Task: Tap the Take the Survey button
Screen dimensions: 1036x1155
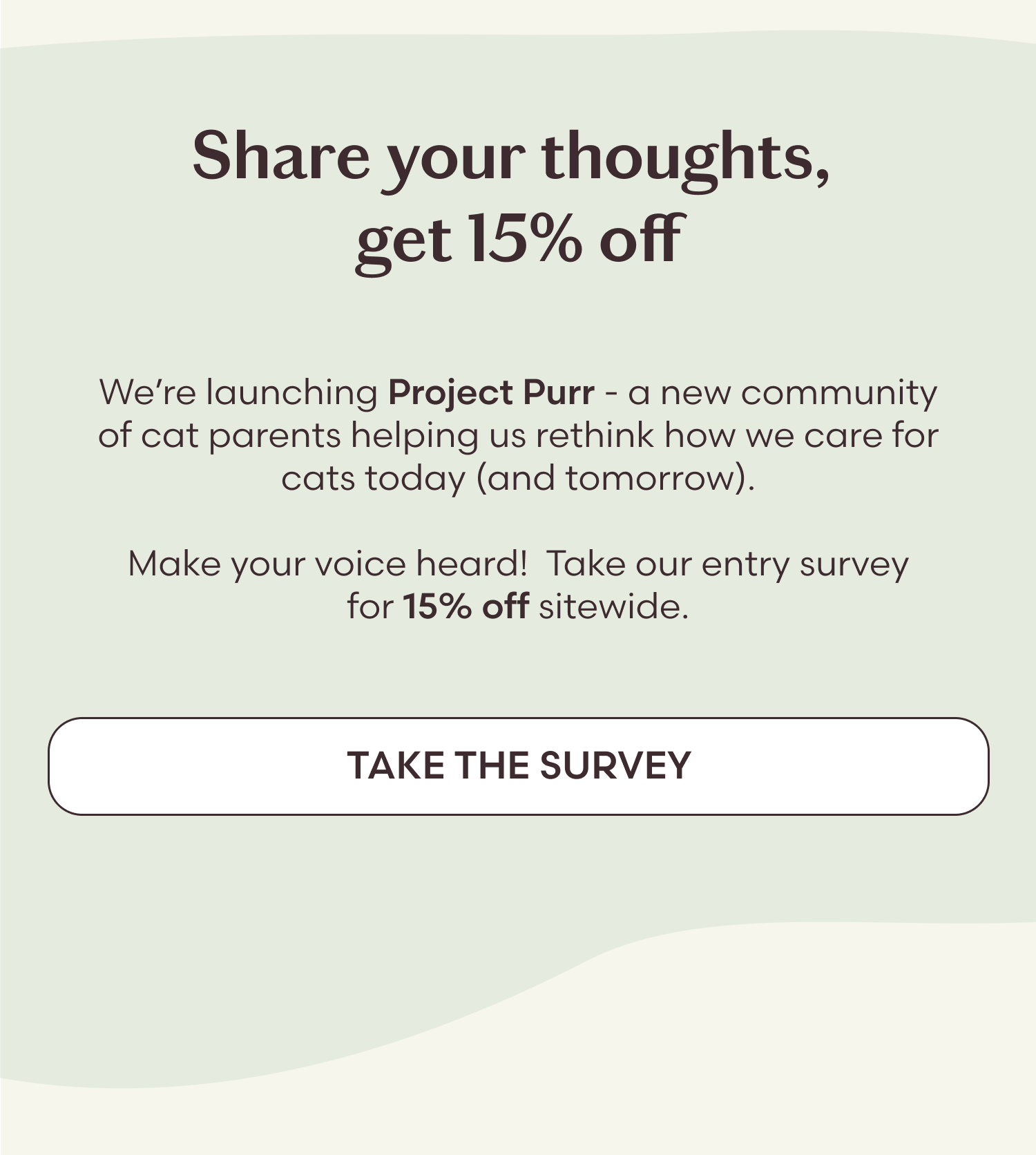Action: pos(518,766)
